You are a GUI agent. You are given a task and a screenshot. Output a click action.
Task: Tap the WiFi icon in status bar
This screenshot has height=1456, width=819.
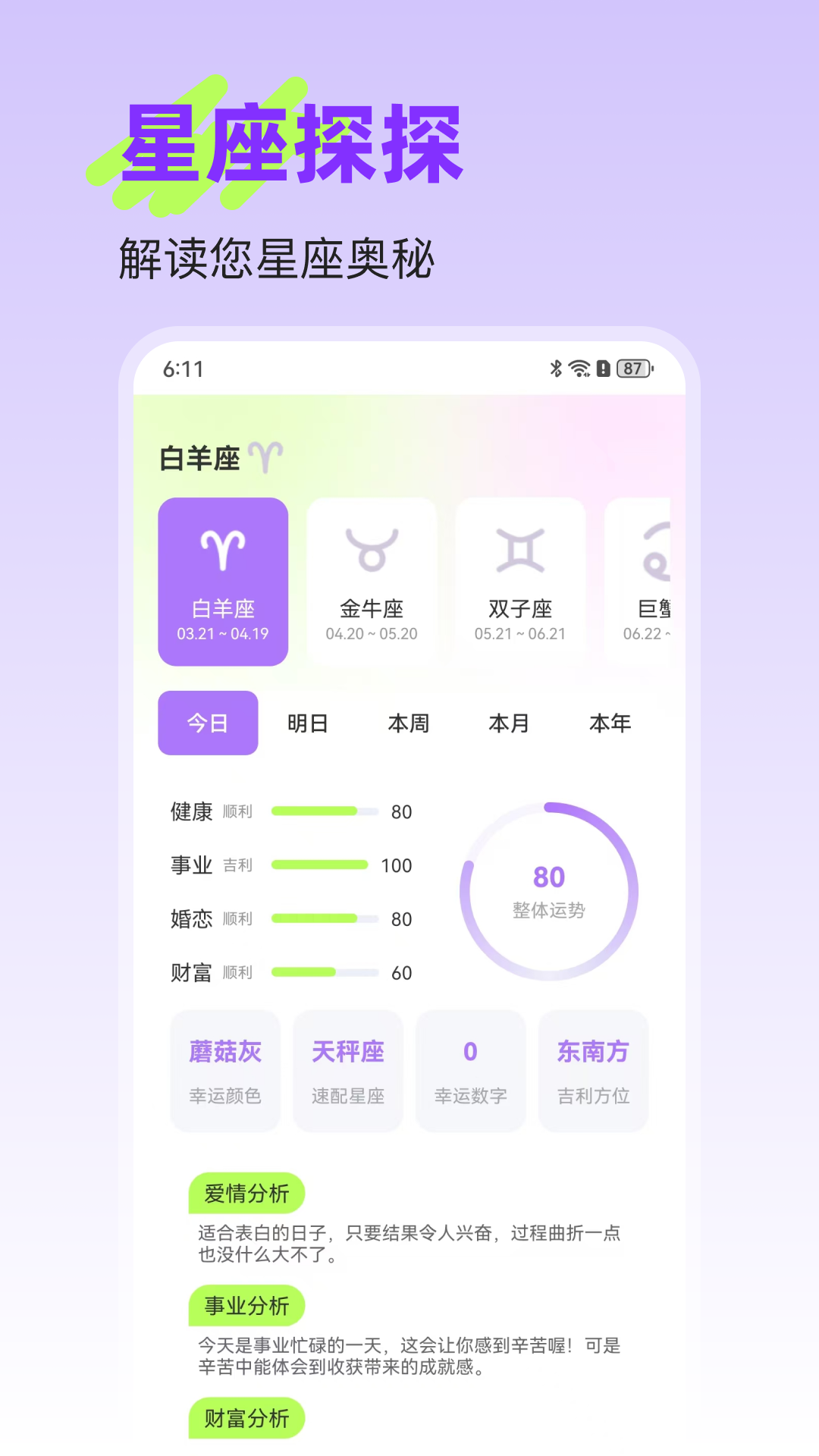click(x=581, y=369)
